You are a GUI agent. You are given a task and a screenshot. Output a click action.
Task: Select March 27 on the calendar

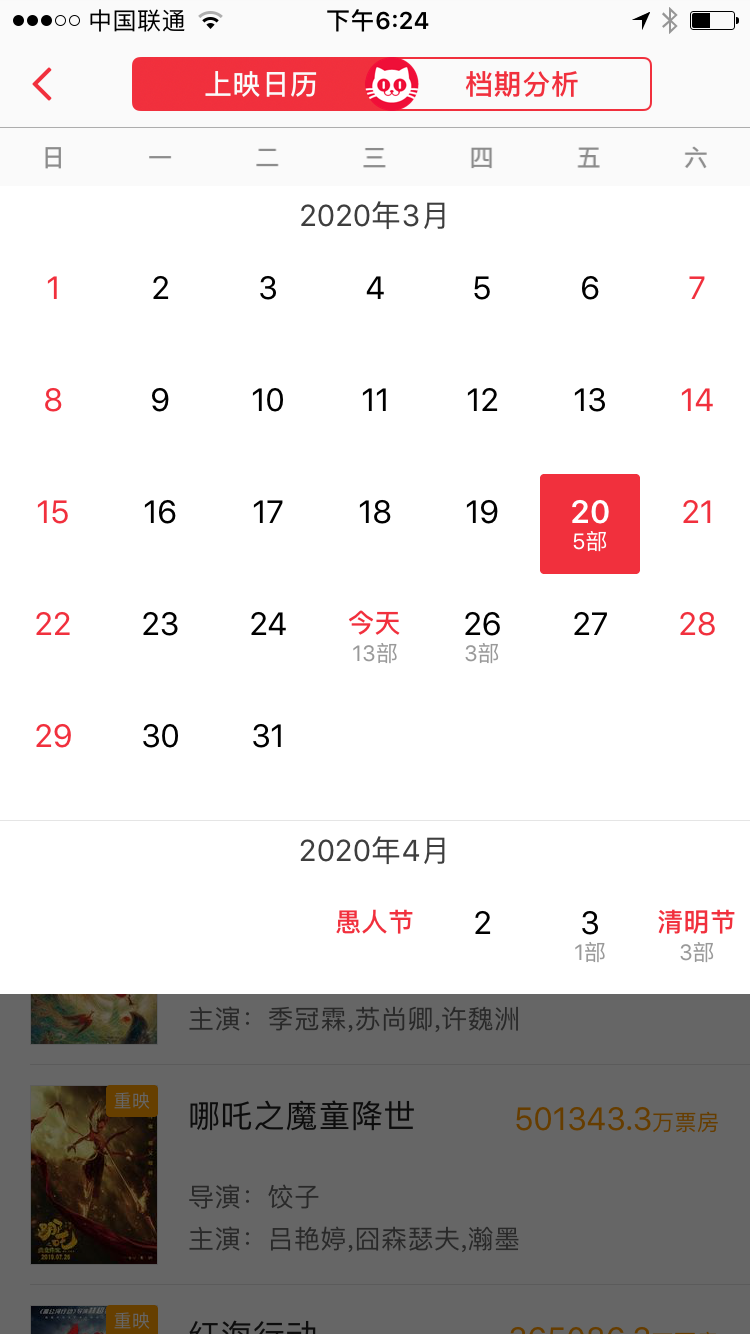tap(590, 625)
